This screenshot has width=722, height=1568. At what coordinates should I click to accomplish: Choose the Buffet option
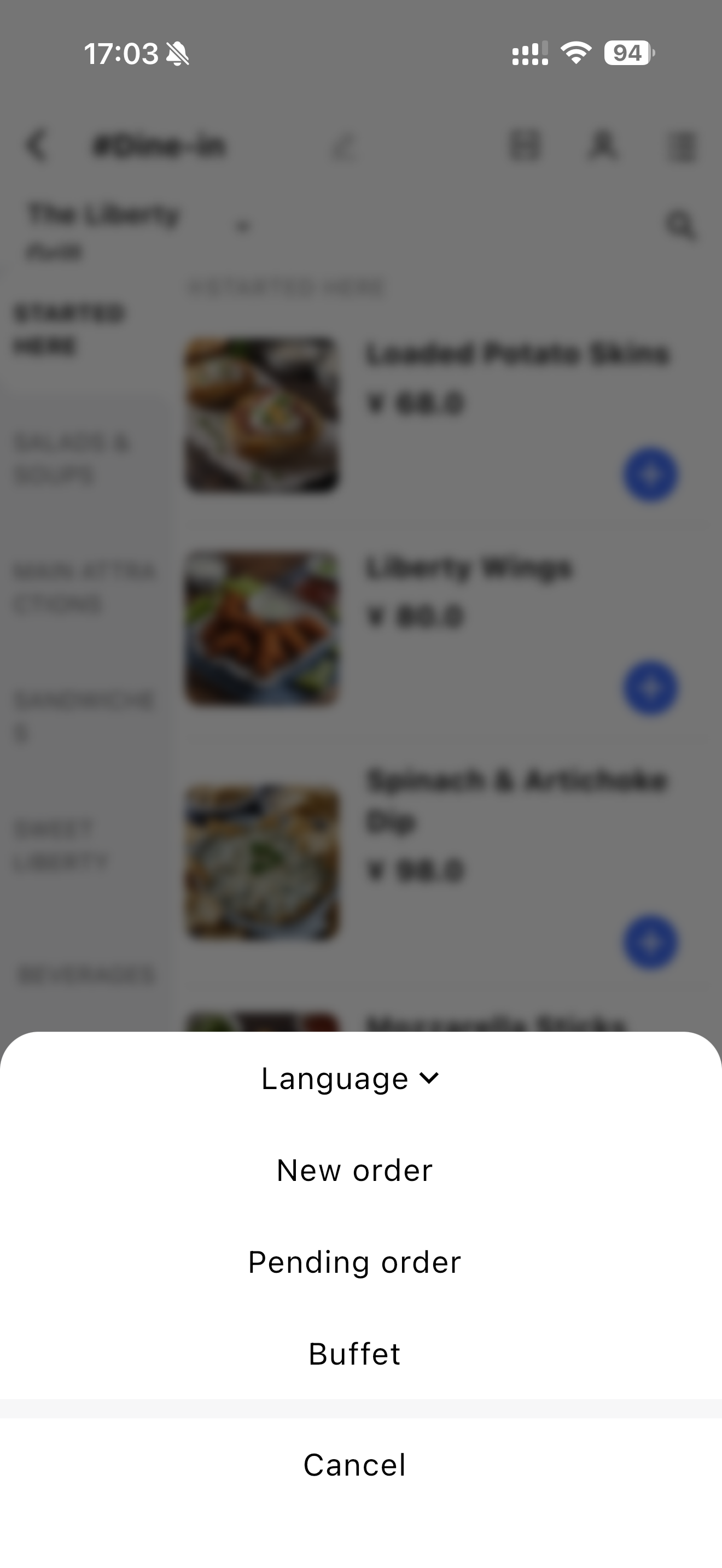(x=355, y=1354)
